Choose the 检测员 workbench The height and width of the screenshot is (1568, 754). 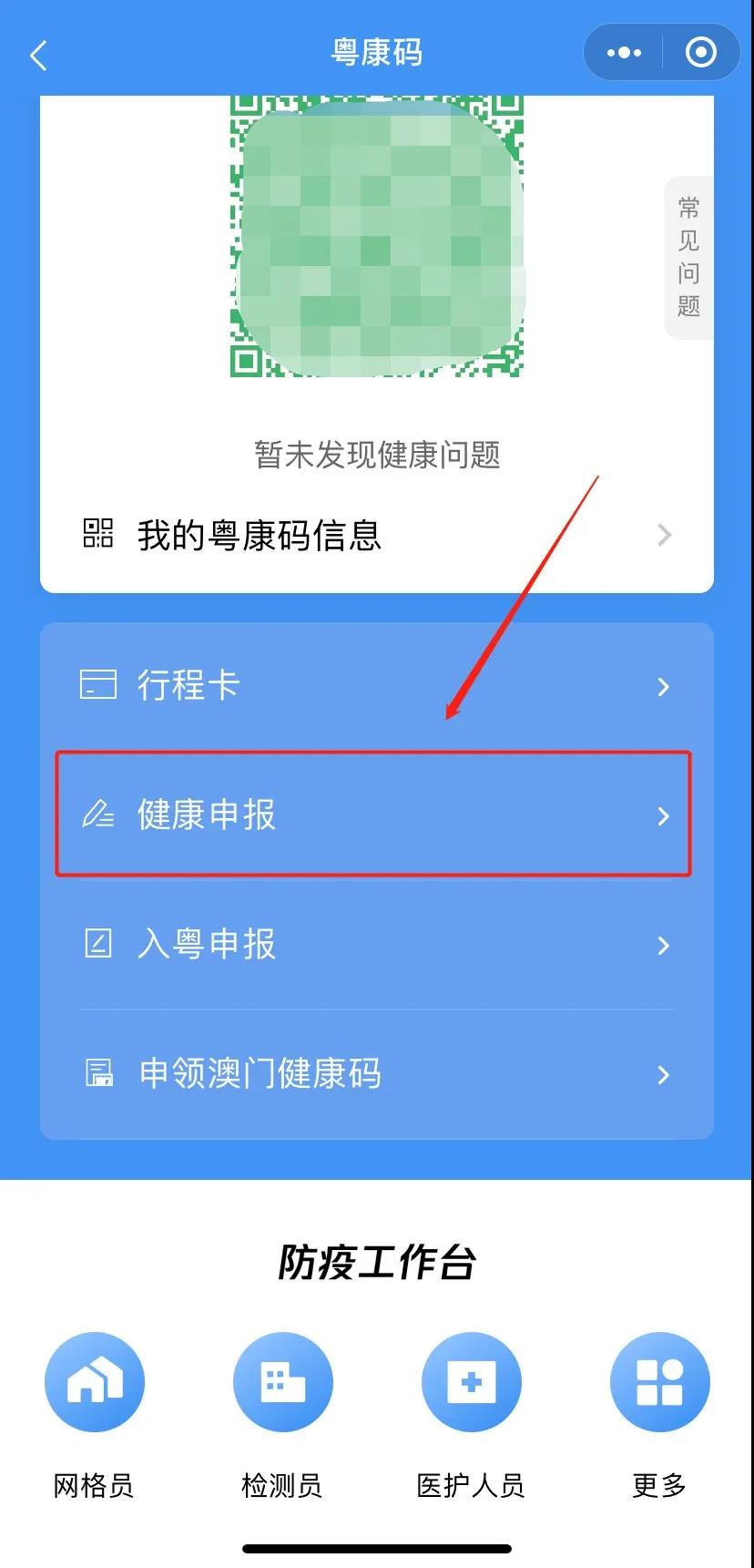point(282,1382)
